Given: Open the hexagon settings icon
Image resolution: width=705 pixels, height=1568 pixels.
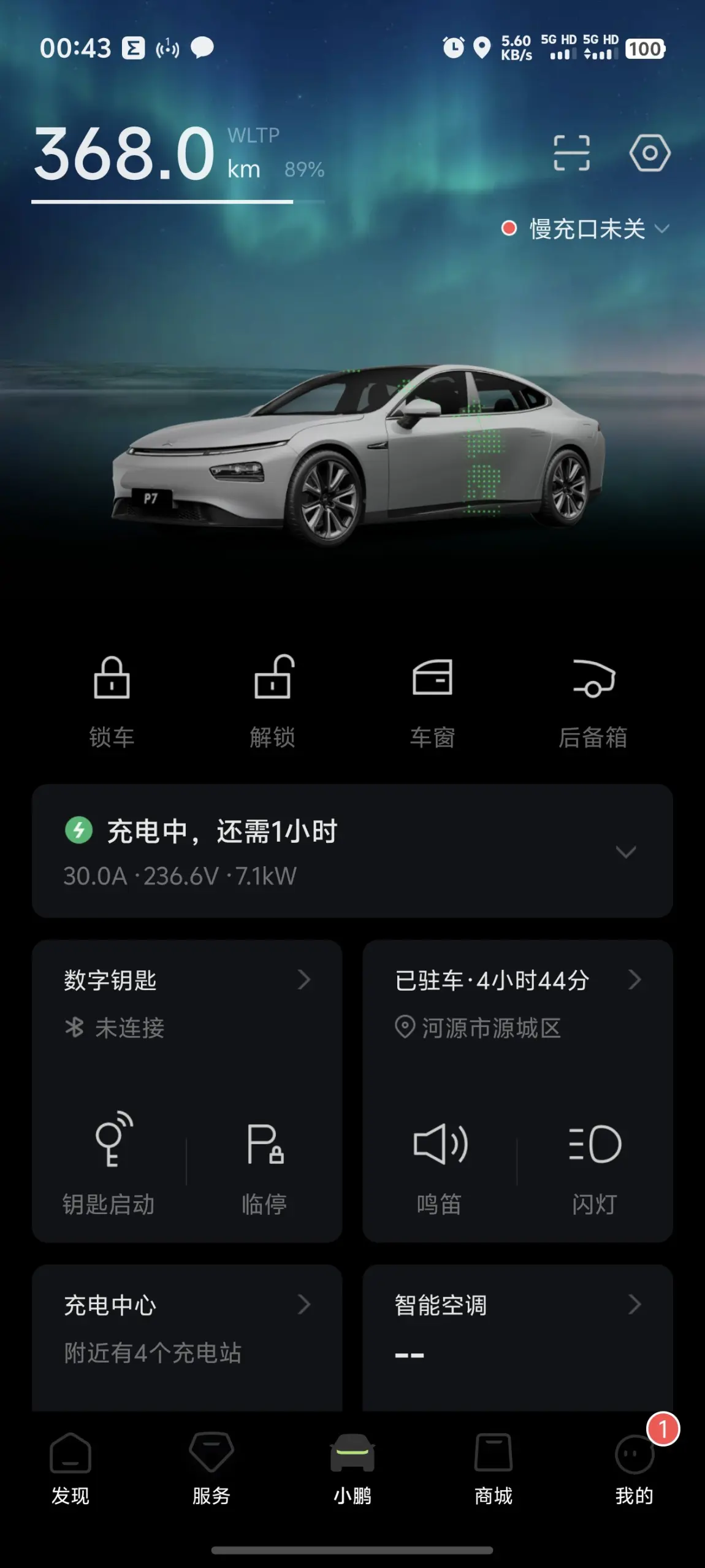Looking at the screenshot, I should coord(649,153).
